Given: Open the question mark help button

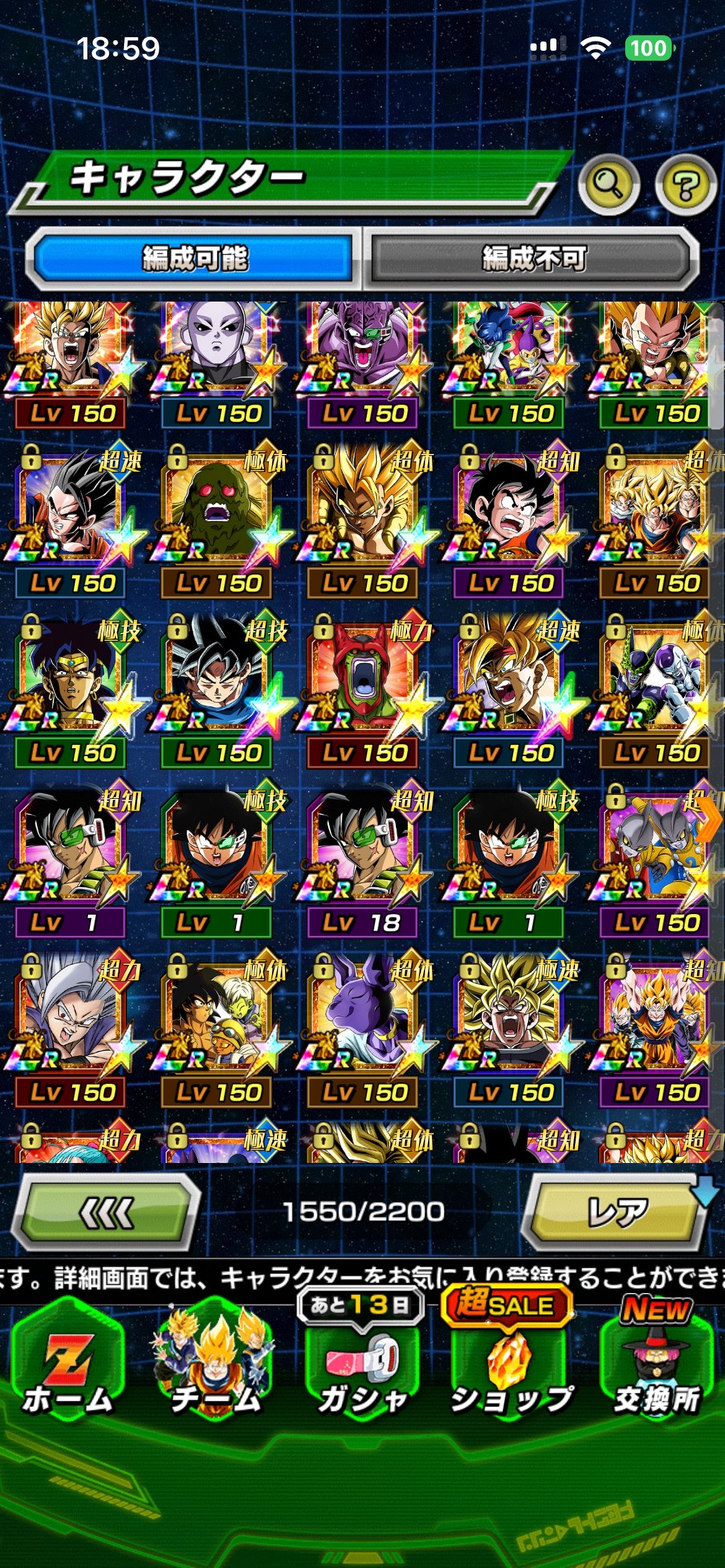Looking at the screenshot, I should [x=686, y=184].
